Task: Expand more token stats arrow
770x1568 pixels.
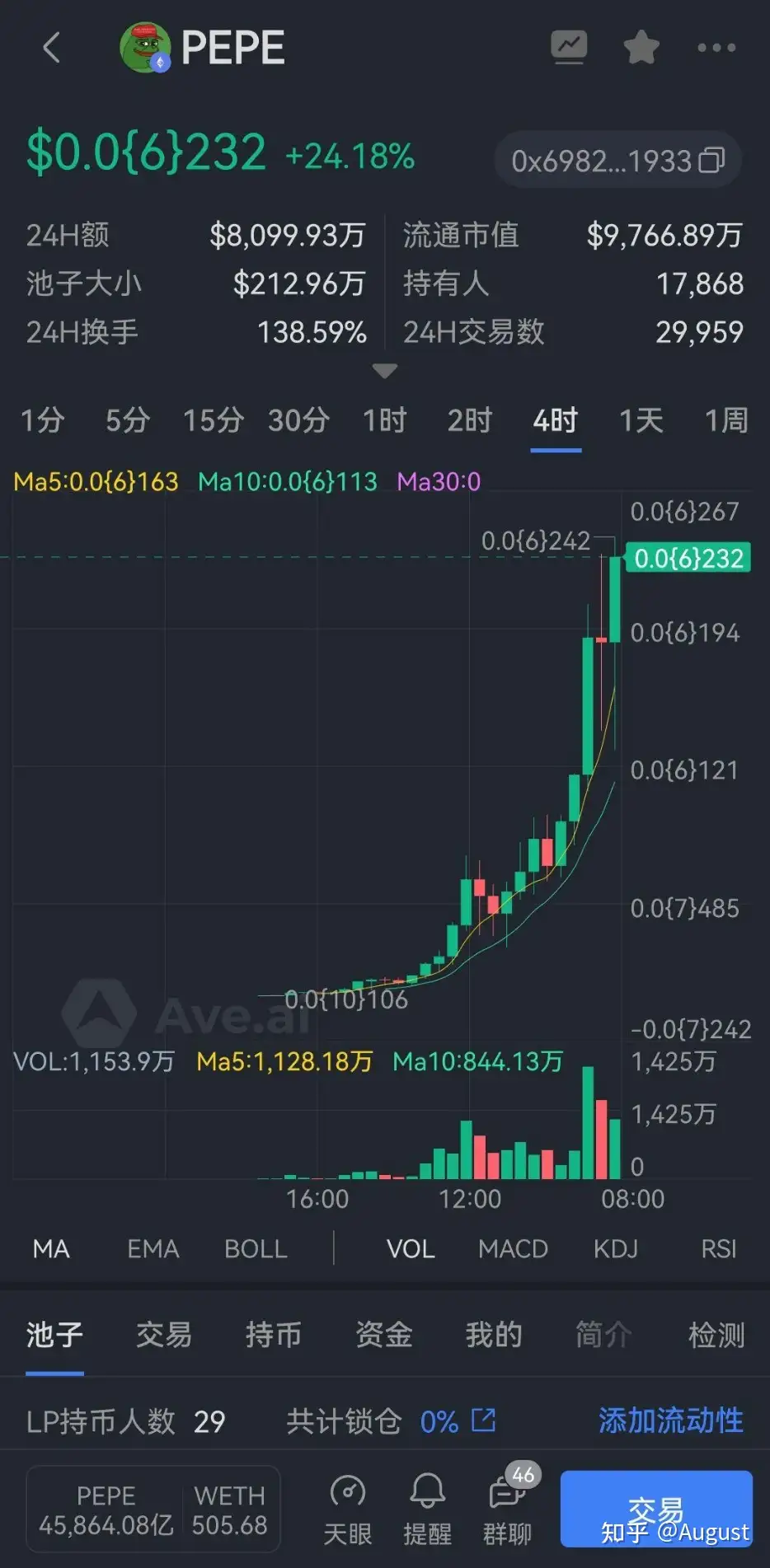Action: click(x=384, y=372)
